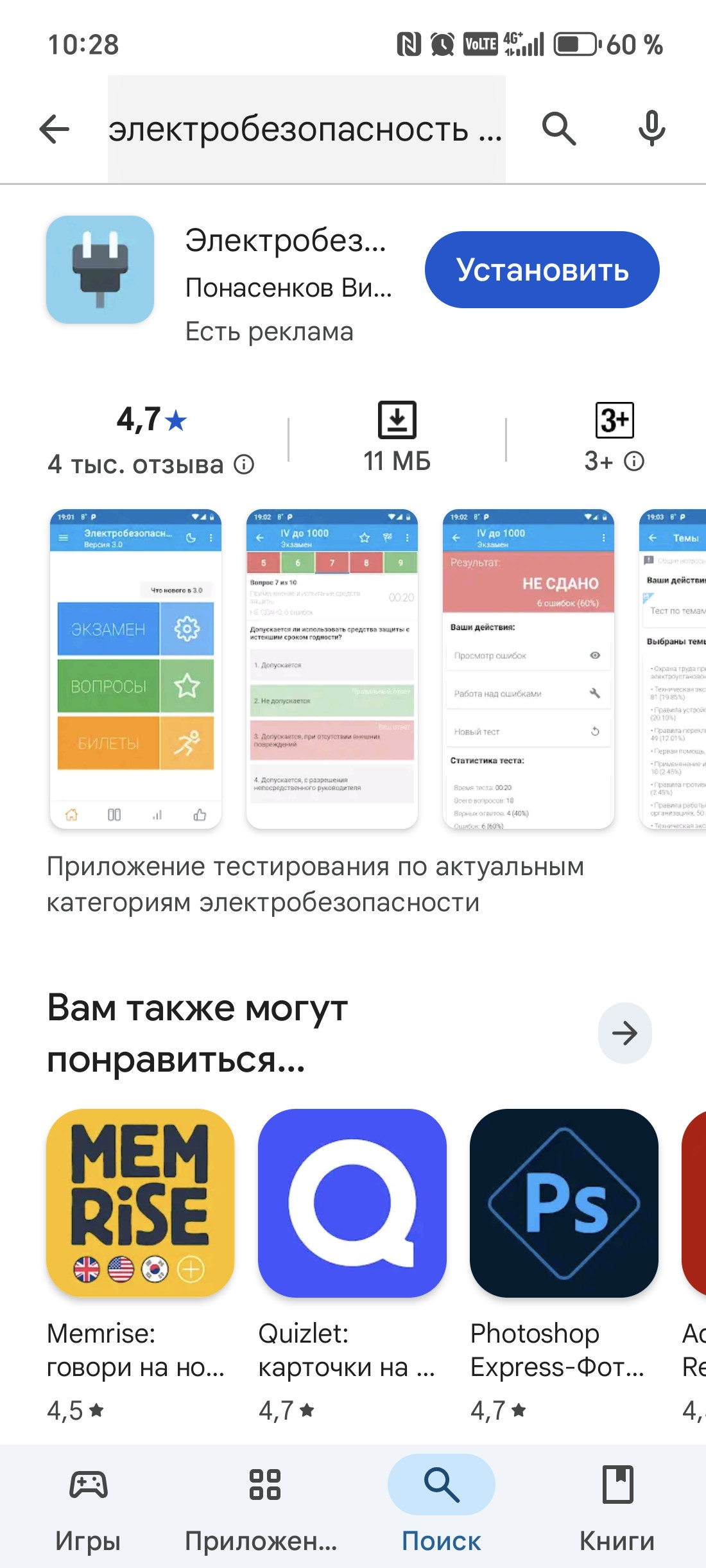Select the Поиск tab

(441, 1506)
